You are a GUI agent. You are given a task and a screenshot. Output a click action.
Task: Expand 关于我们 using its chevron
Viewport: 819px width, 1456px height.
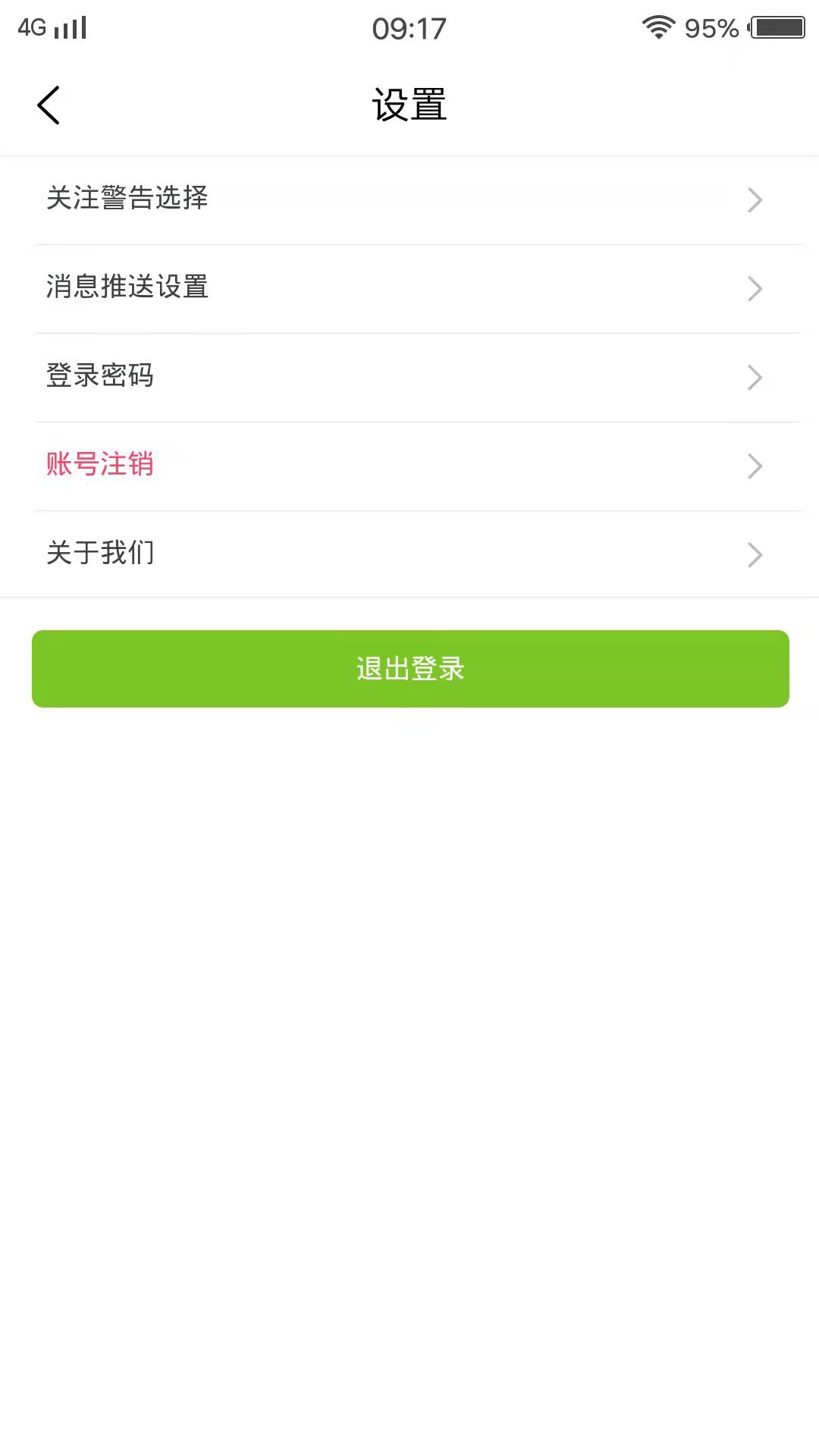(x=755, y=554)
